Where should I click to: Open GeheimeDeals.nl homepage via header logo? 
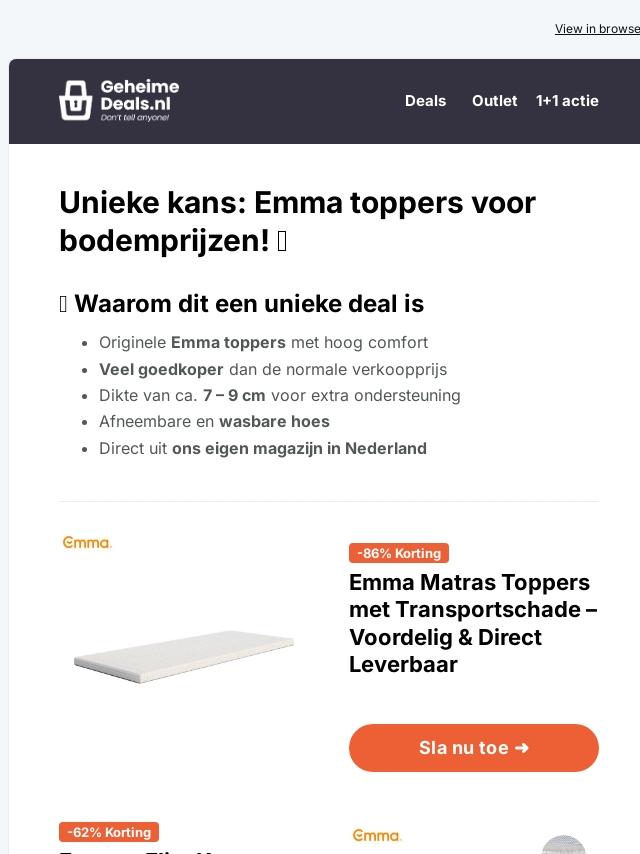click(x=119, y=101)
